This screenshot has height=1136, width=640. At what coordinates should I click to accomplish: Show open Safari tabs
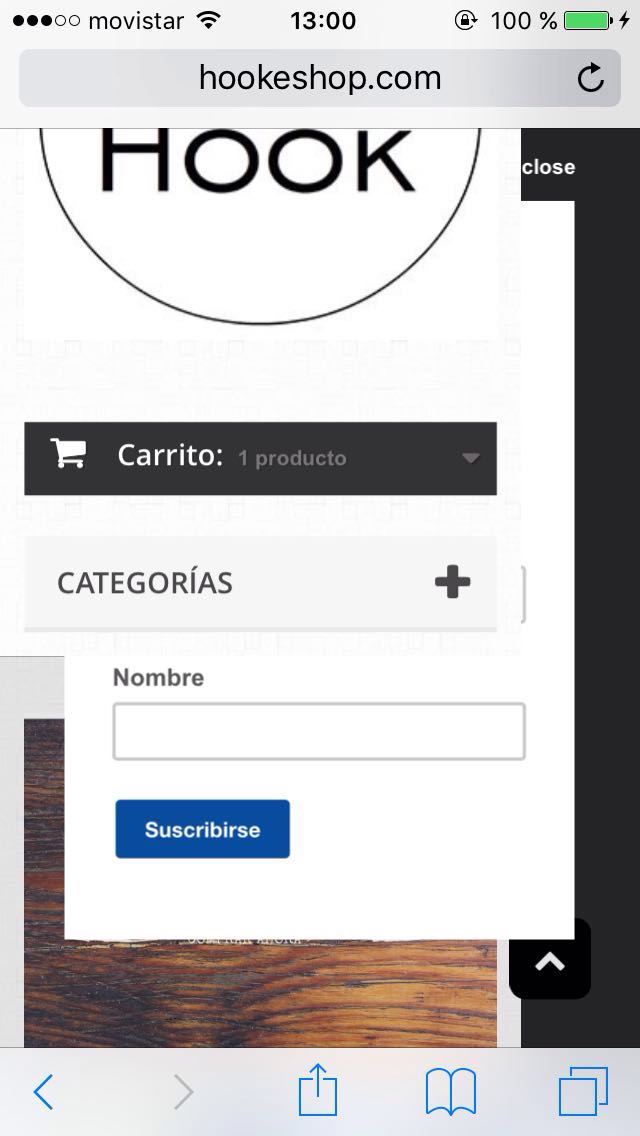click(x=583, y=1091)
